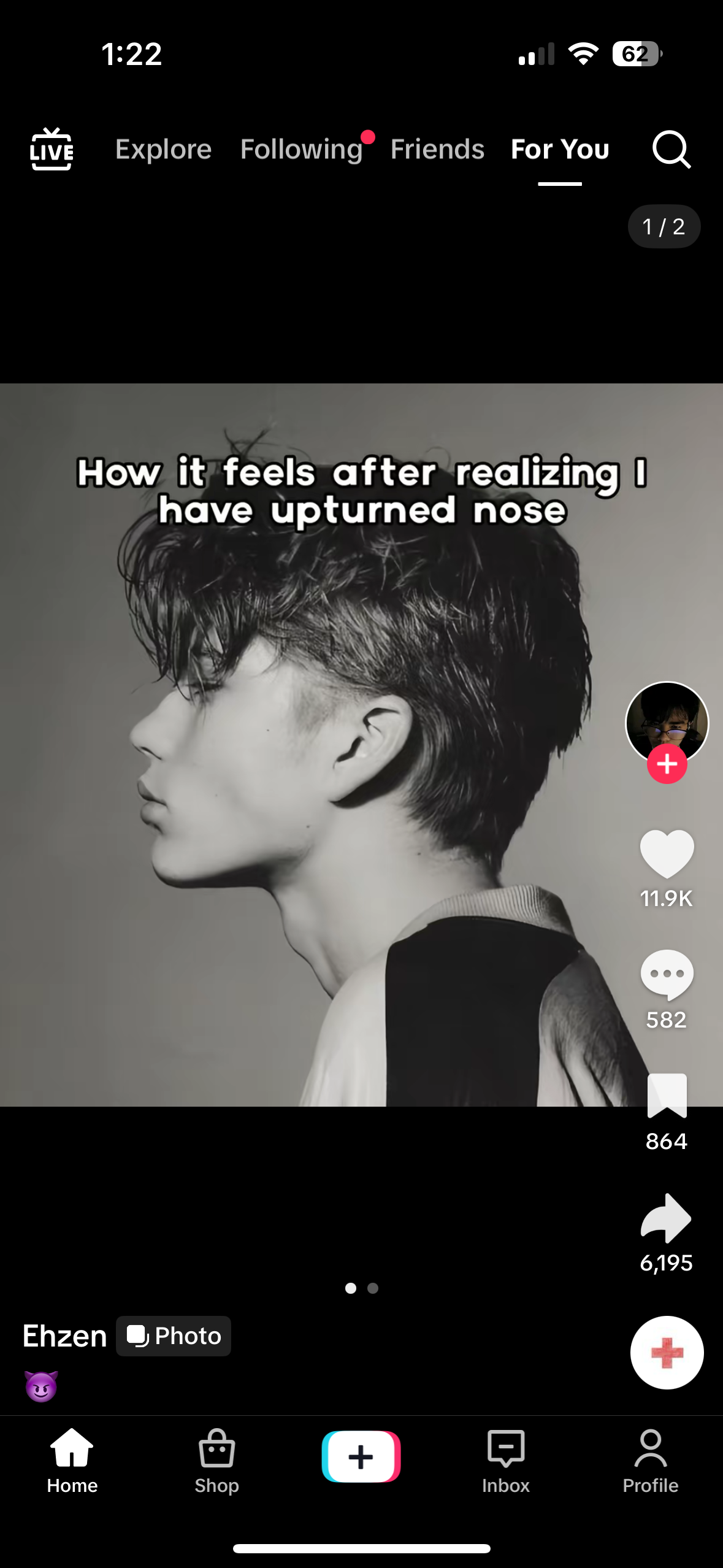The image size is (723, 1568).
Task: Tap the Photo chip
Action: [x=174, y=1335]
